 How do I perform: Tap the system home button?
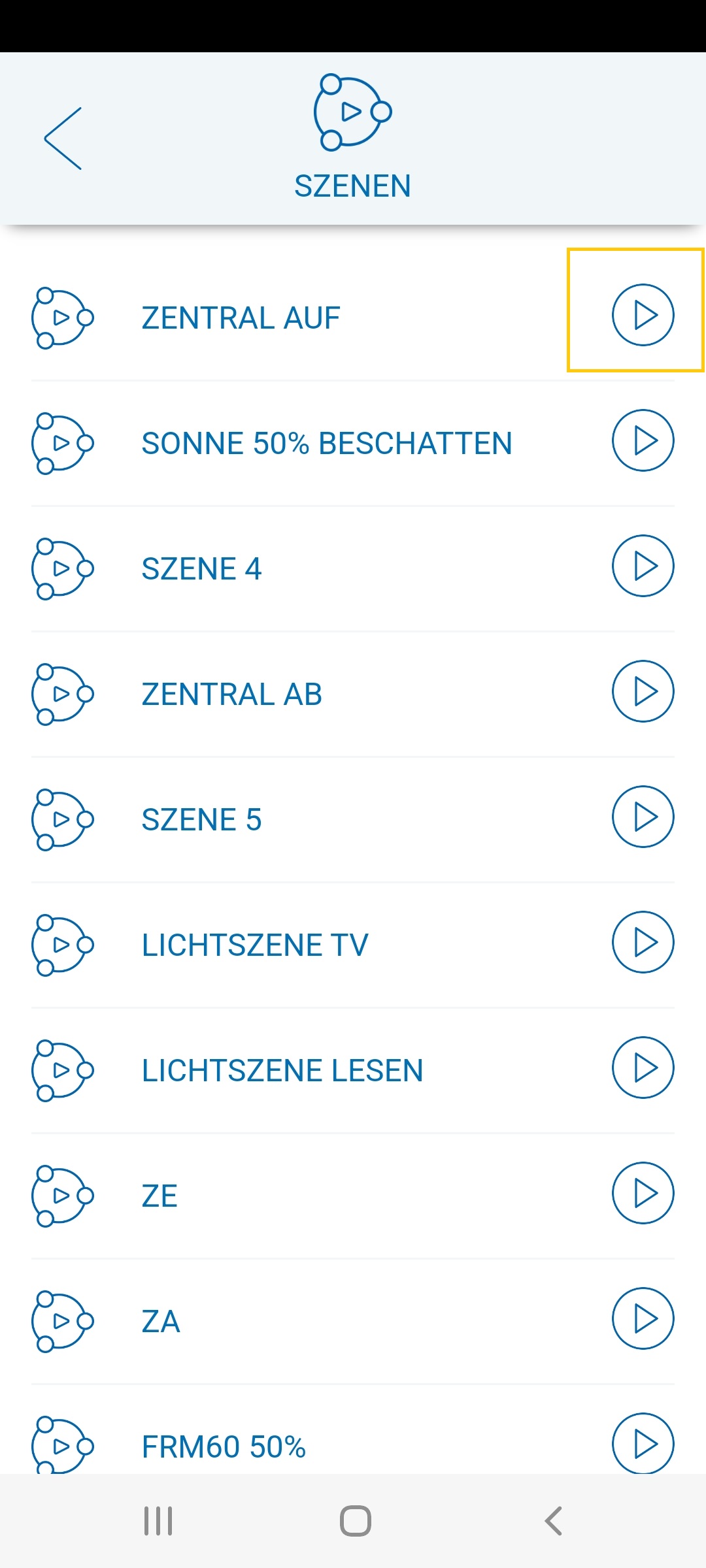[355, 1521]
